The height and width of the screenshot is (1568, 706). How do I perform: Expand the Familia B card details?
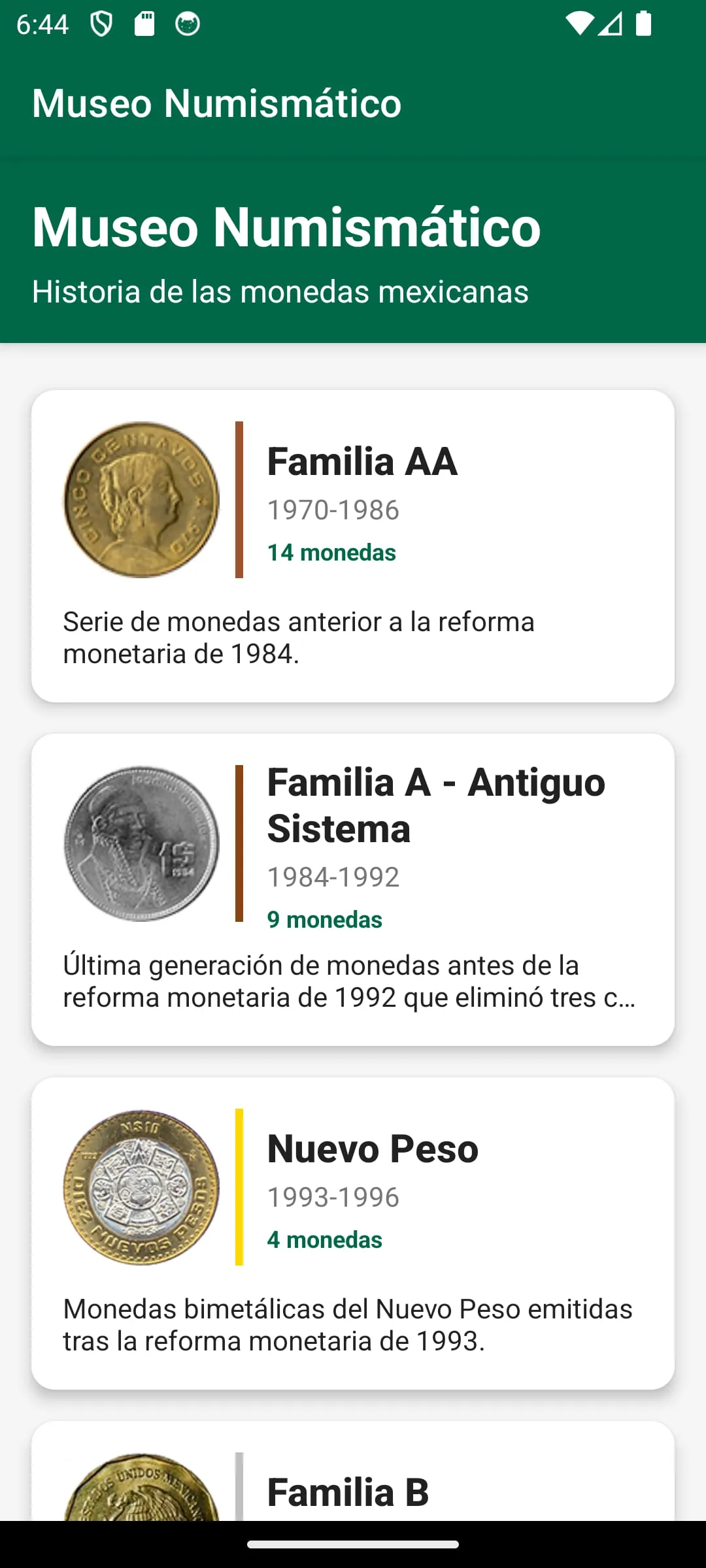[353, 1490]
